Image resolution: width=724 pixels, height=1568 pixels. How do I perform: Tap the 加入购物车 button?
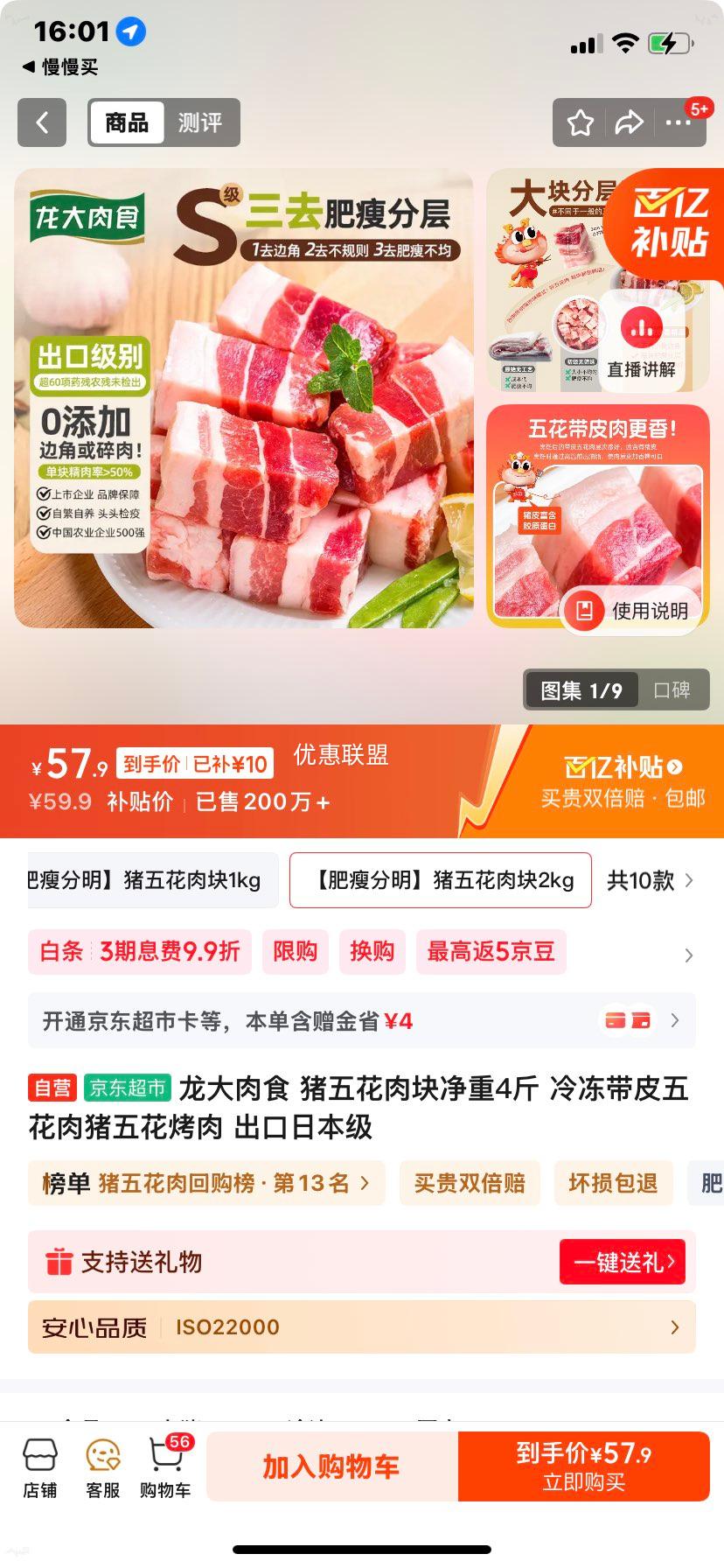click(331, 1466)
